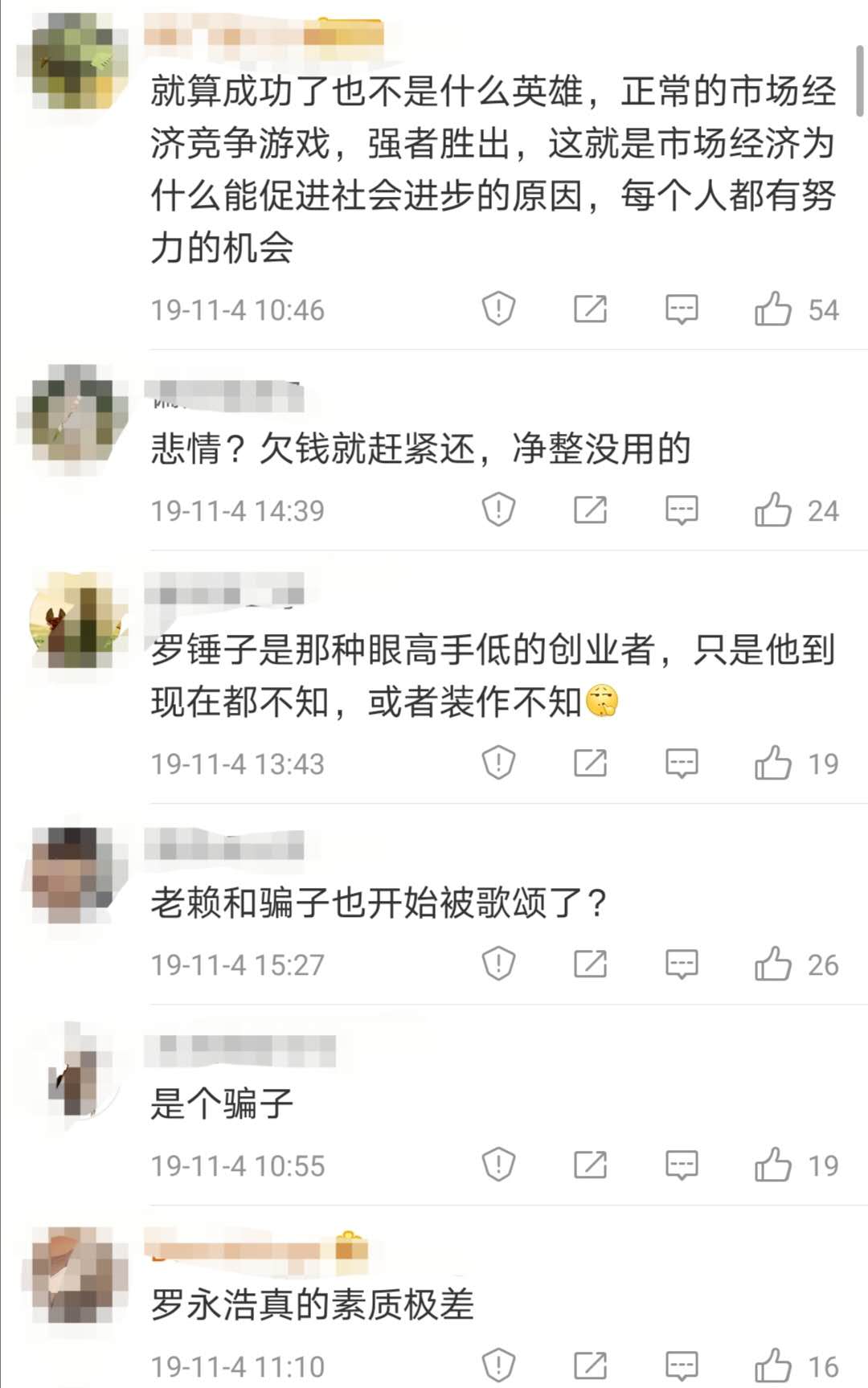Report the comment about 老赖和骗子
Image resolution: width=868 pixels, height=1388 pixels.
498,964
